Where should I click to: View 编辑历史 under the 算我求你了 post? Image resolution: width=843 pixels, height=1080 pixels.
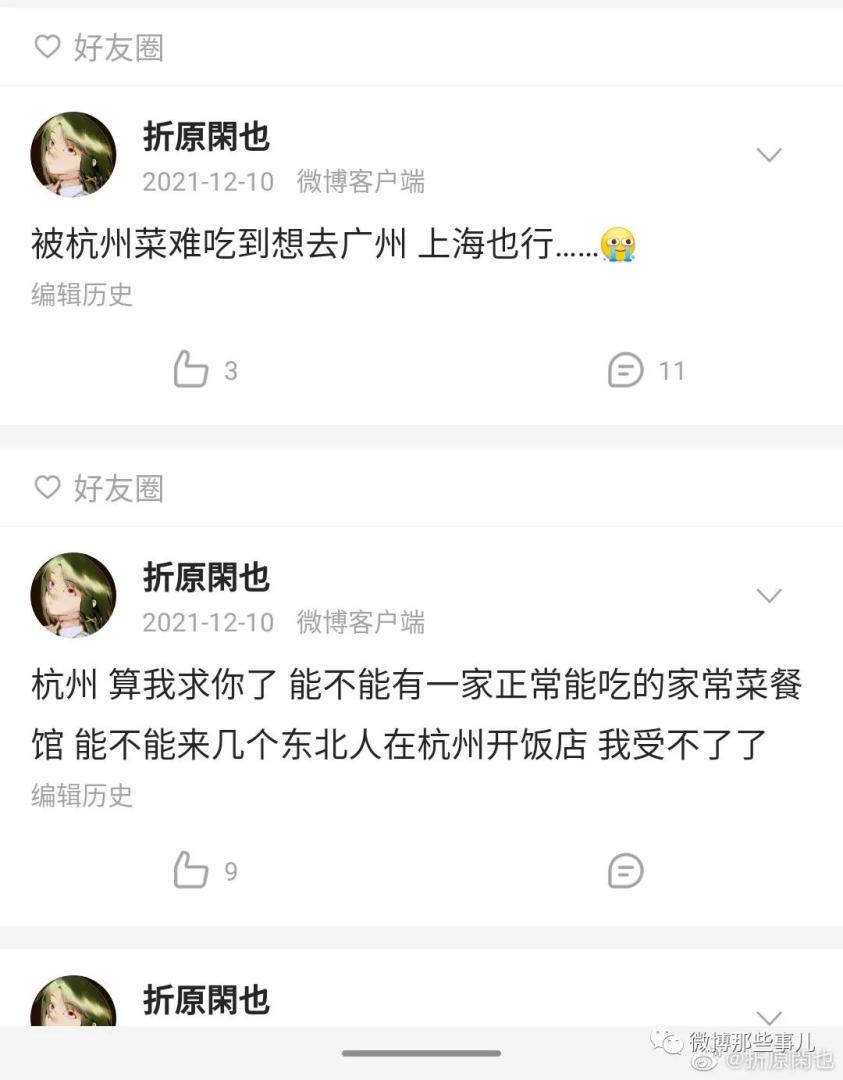tap(82, 796)
